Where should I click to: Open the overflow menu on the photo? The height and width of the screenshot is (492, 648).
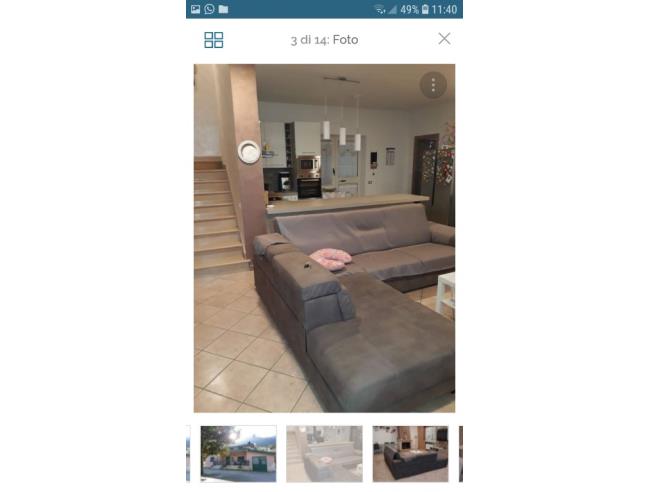433,85
